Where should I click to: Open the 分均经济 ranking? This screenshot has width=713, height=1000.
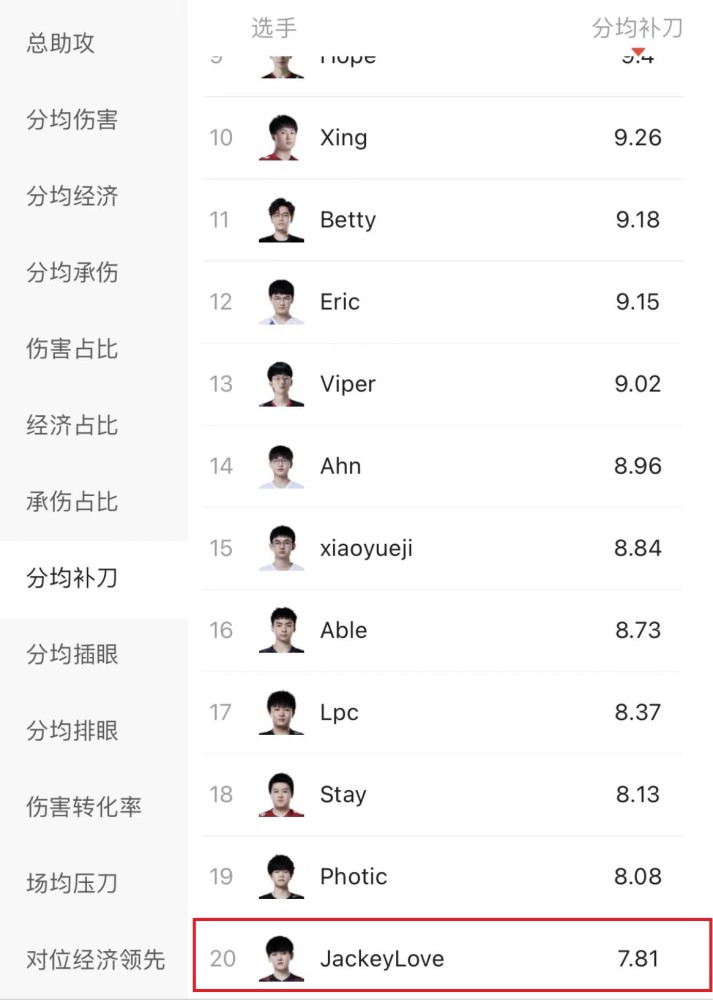72,196
